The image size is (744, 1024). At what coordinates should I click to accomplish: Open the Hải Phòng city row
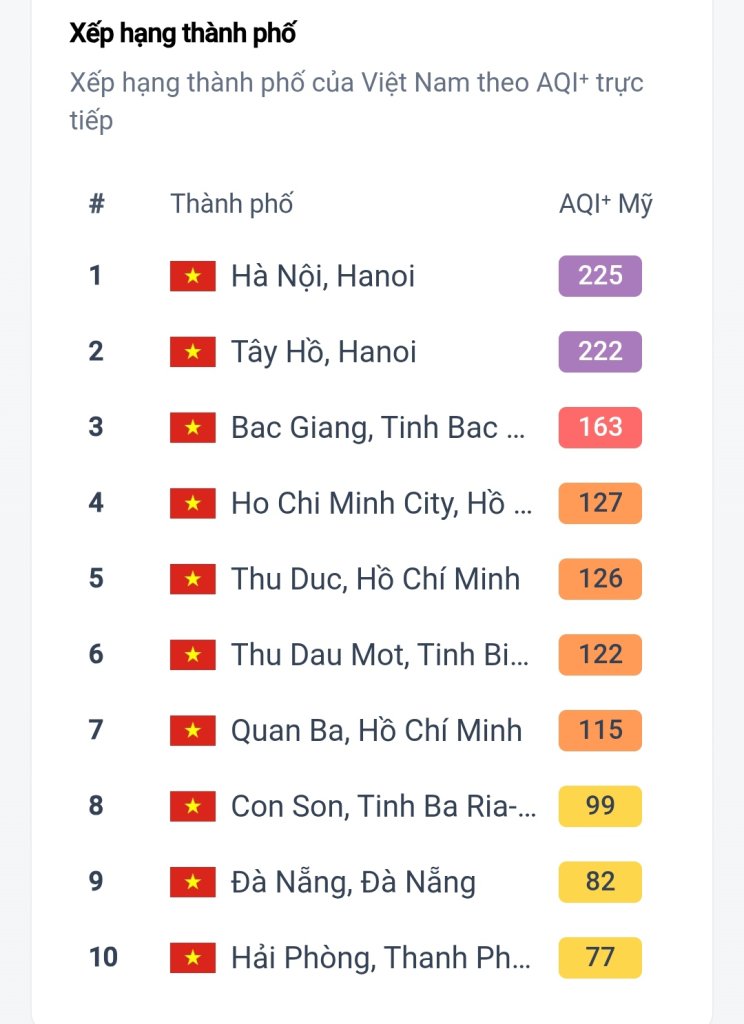click(380, 958)
